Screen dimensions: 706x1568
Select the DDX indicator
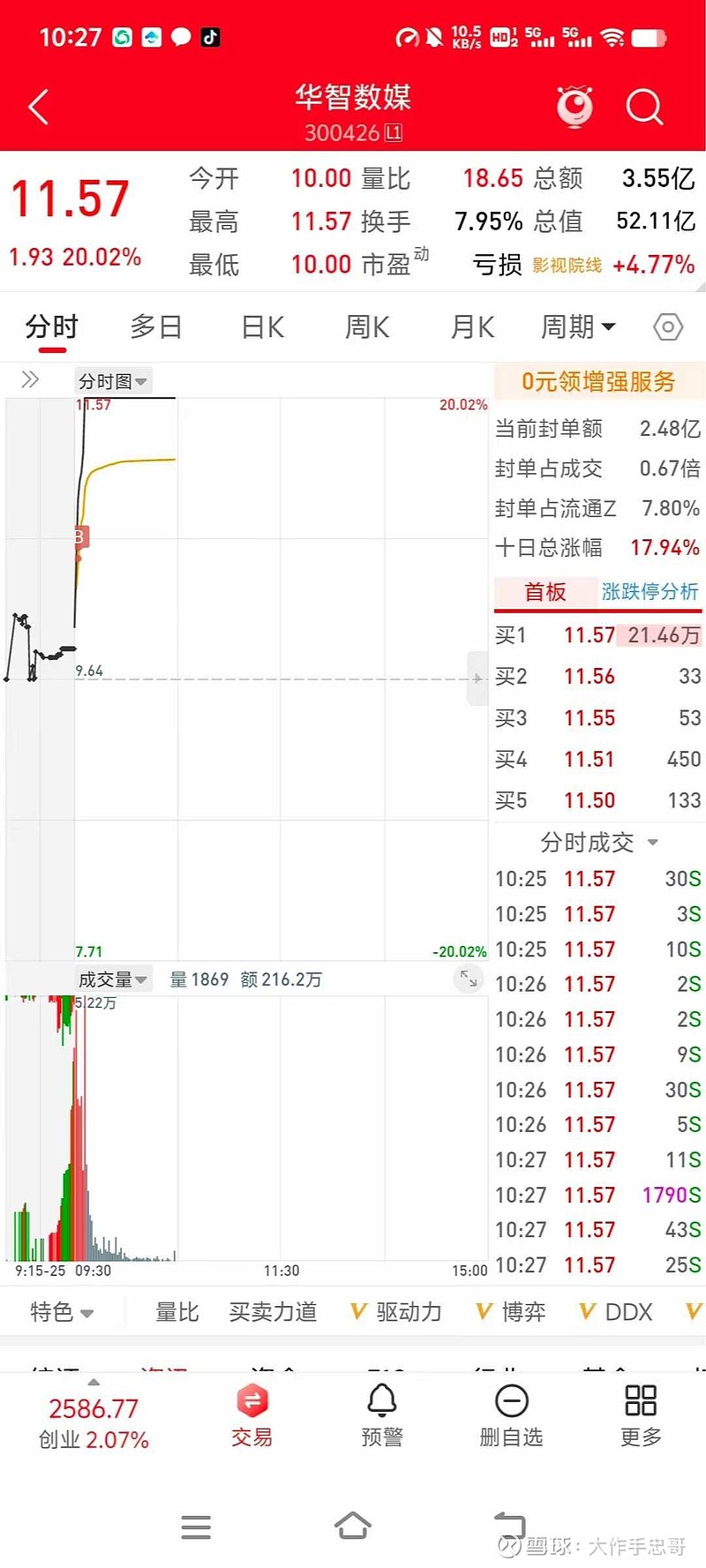click(616, 1312)
